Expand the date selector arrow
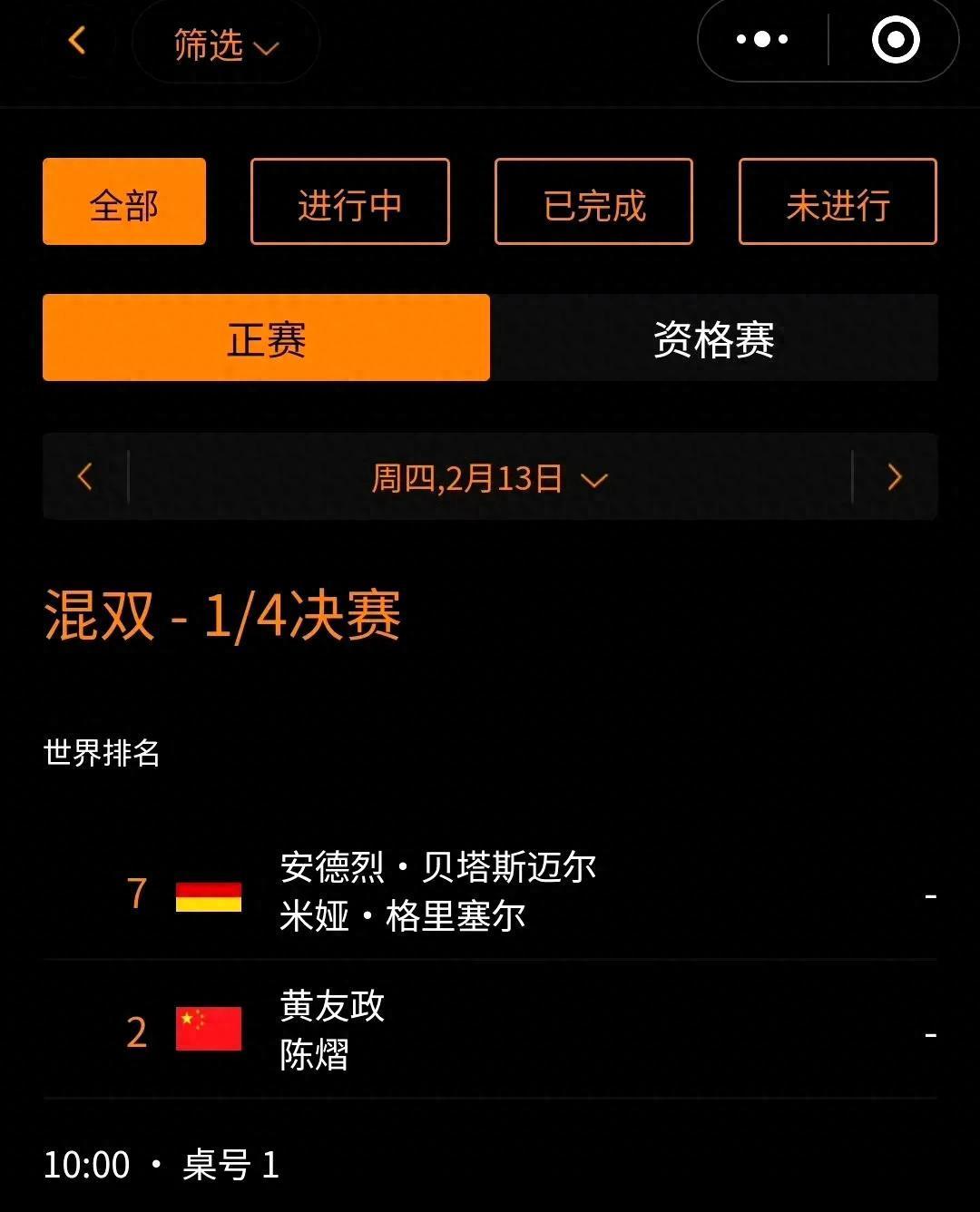980x1212 pixels. point(594,482)
